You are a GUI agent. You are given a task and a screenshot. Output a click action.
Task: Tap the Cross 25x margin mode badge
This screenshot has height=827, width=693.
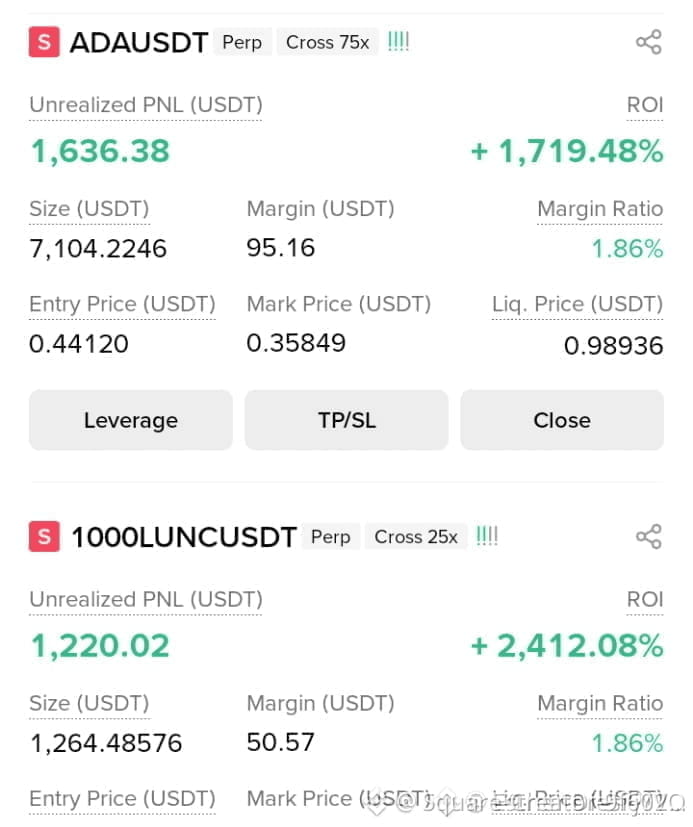pyautogui.click(x=415, y=537)
